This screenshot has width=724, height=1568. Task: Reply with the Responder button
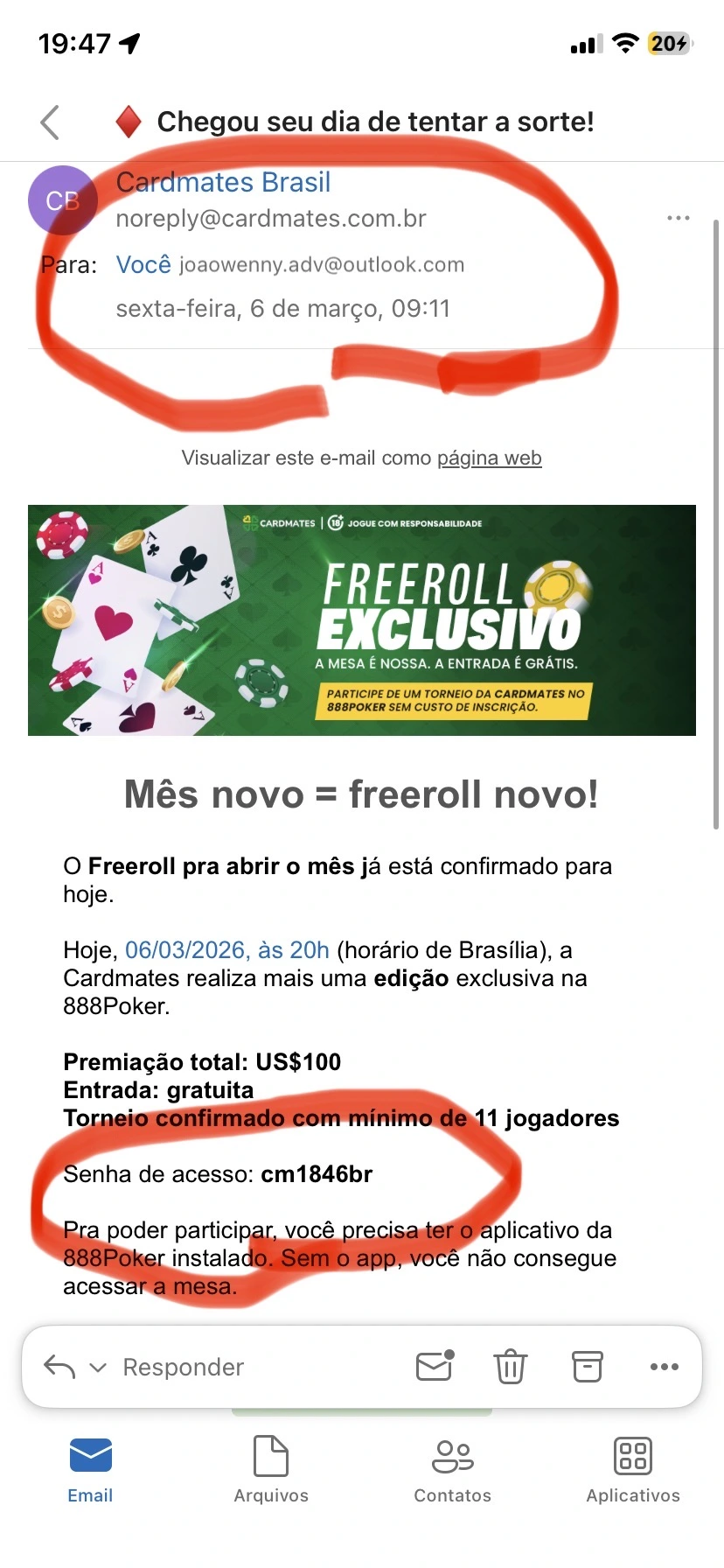point(183,1367)
